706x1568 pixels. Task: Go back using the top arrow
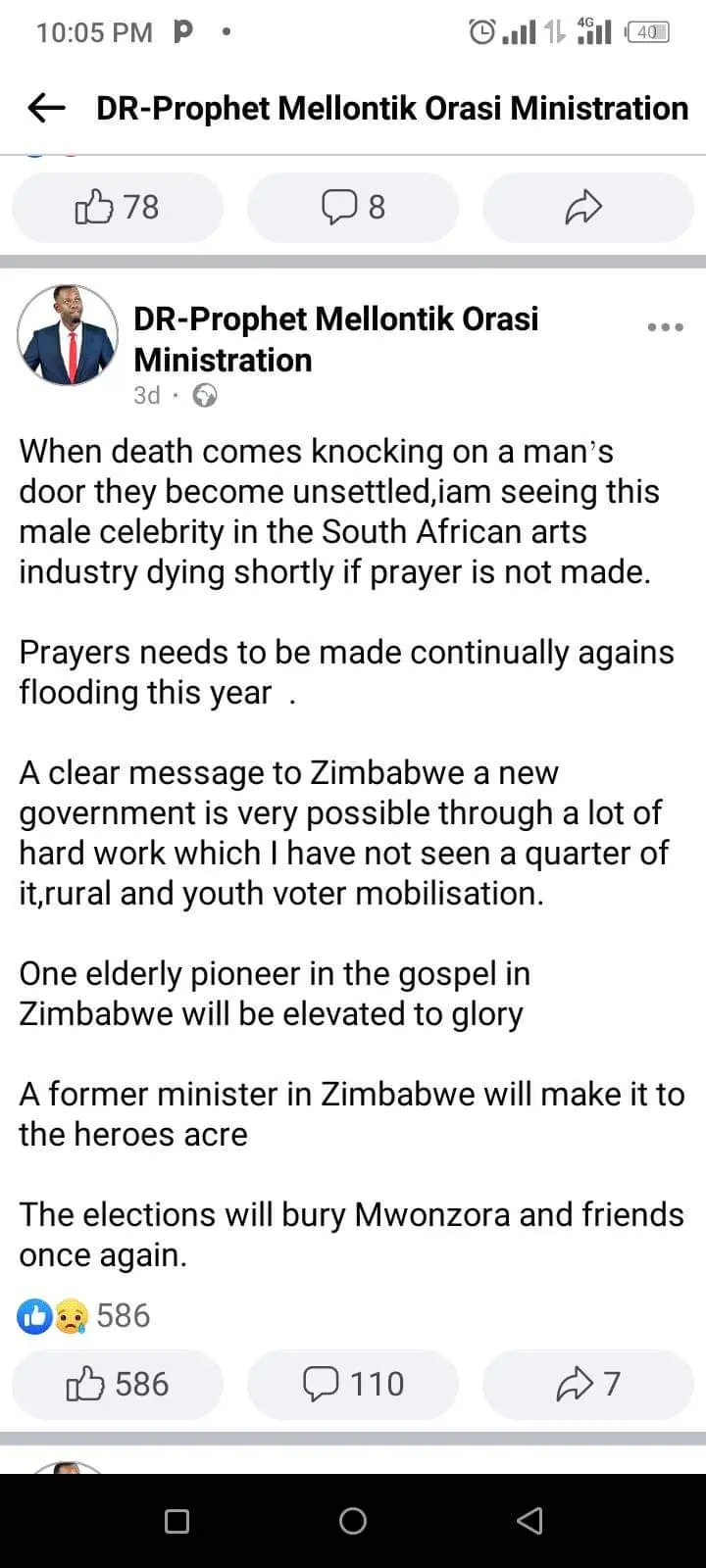coord(46,108)
